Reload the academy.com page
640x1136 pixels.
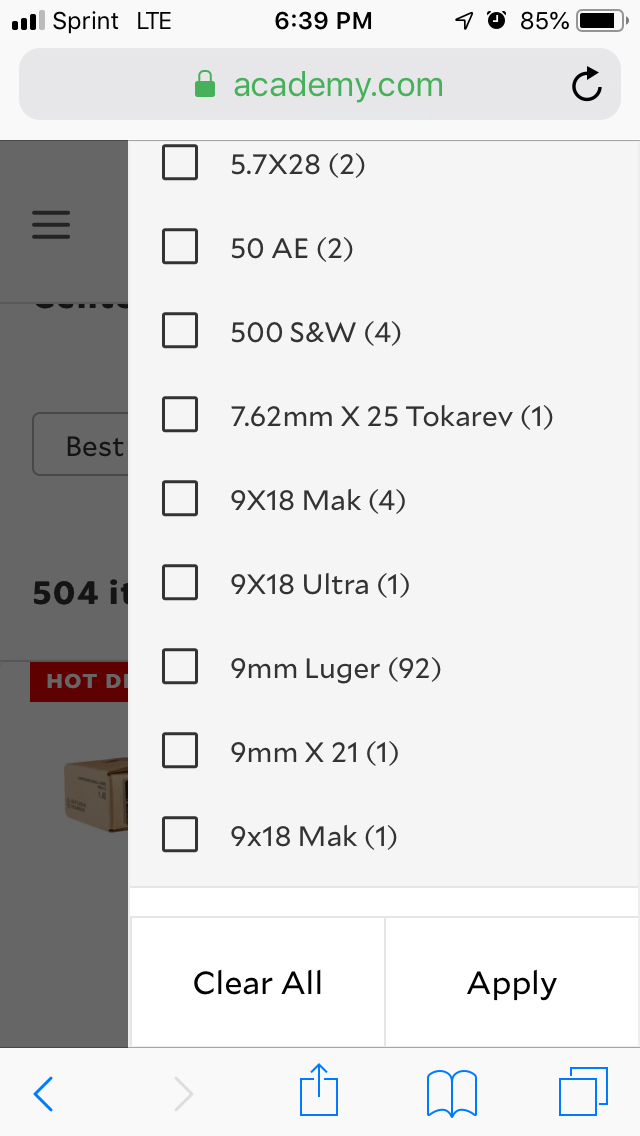[587, 86]
